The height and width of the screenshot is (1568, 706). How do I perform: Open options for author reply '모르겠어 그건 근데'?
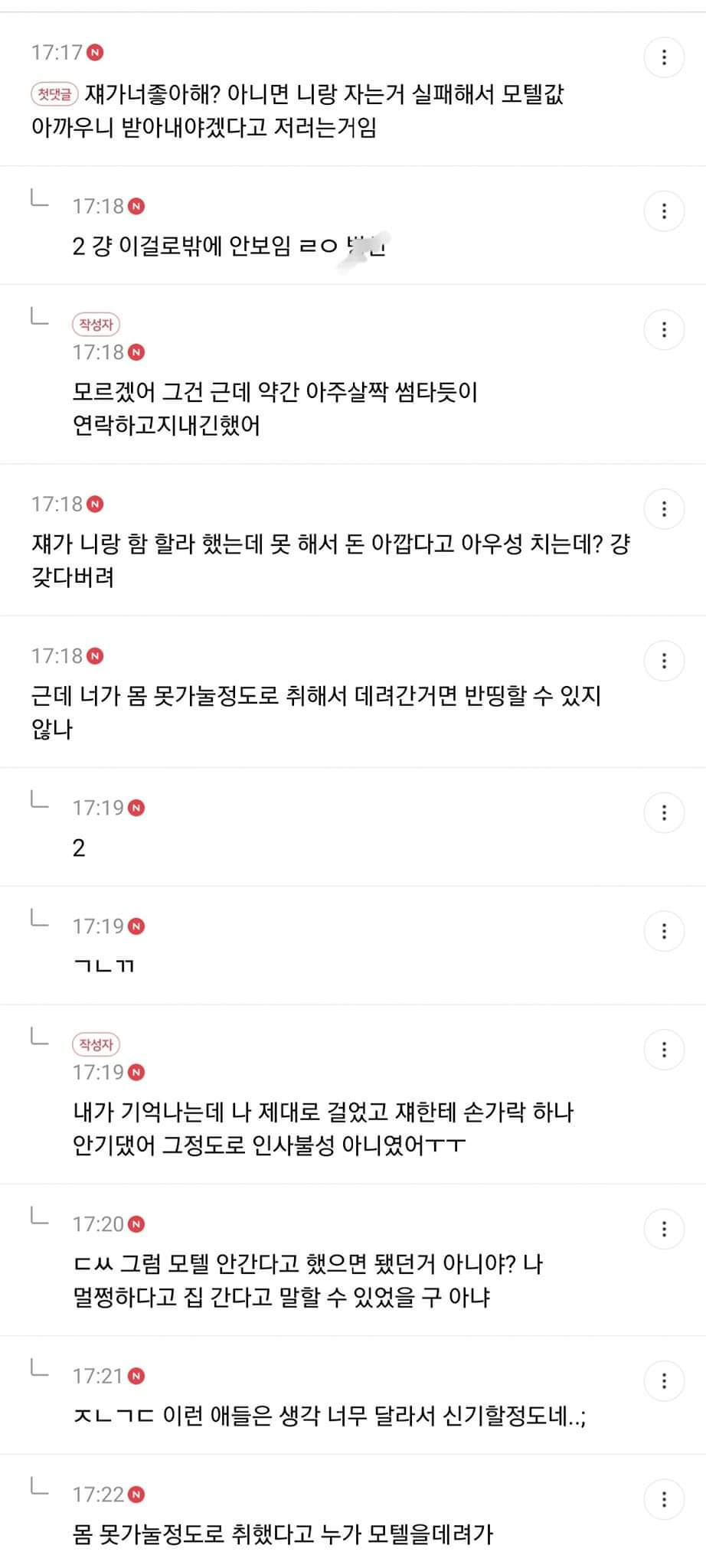664,330
